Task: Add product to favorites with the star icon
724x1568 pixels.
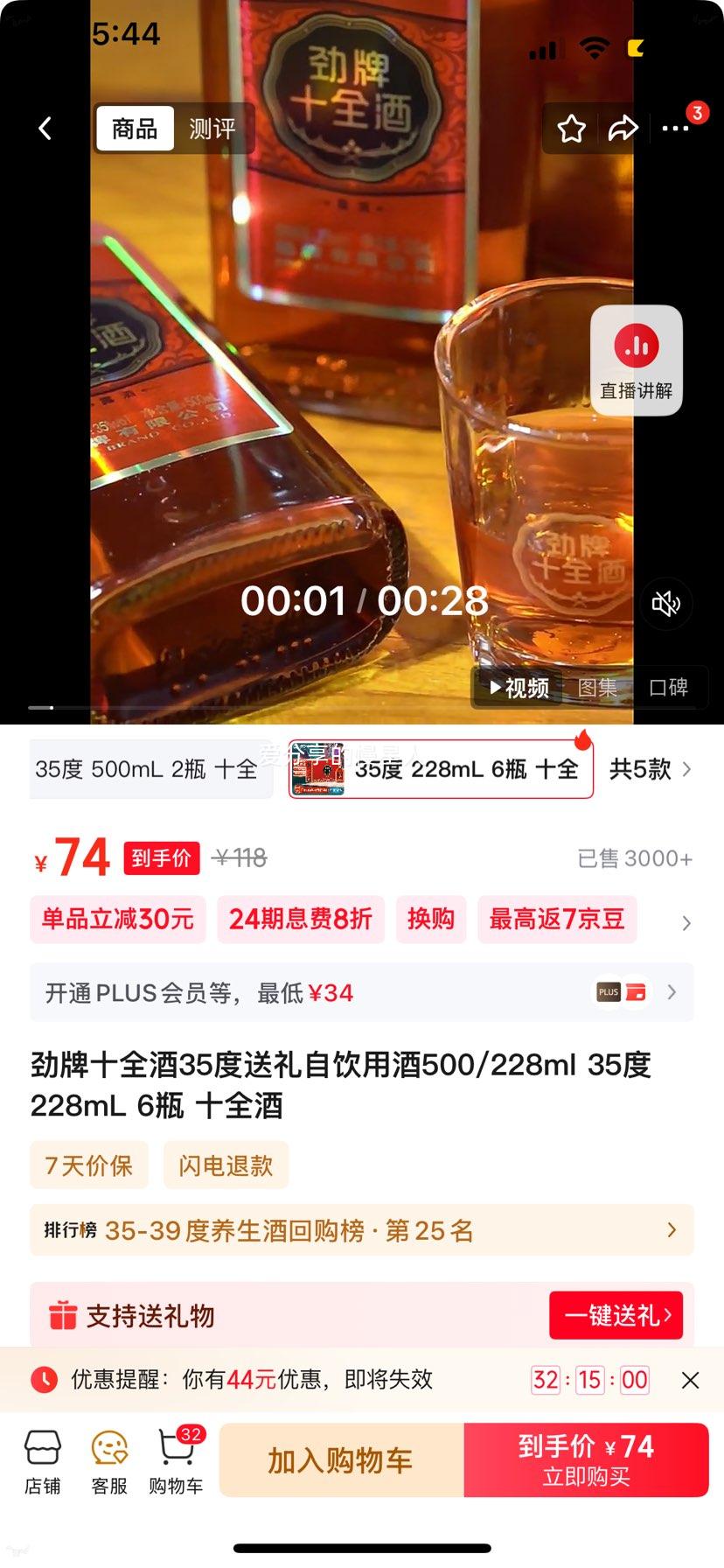Action: click(571, 128)
